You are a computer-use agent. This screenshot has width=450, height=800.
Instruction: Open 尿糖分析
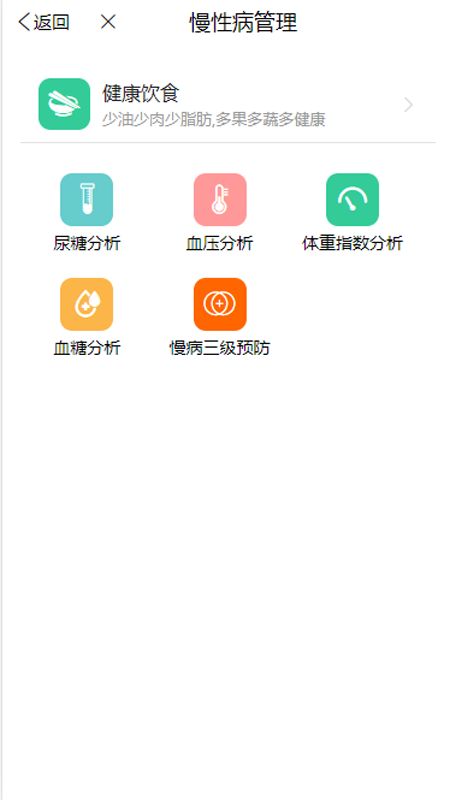point(87,213)
